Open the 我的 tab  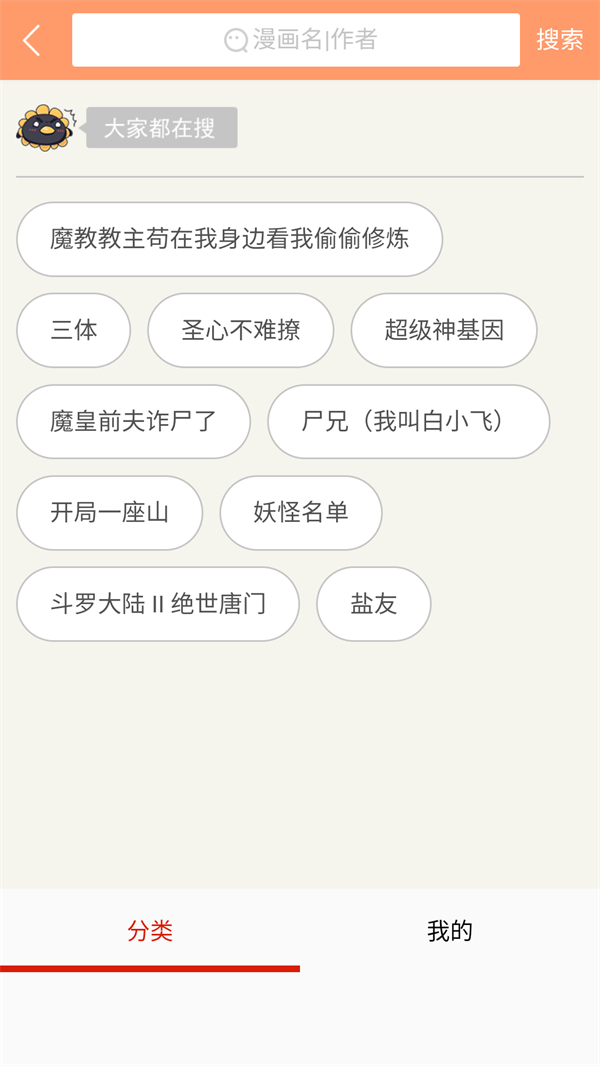pyautogui.click(x=449, y=932)
